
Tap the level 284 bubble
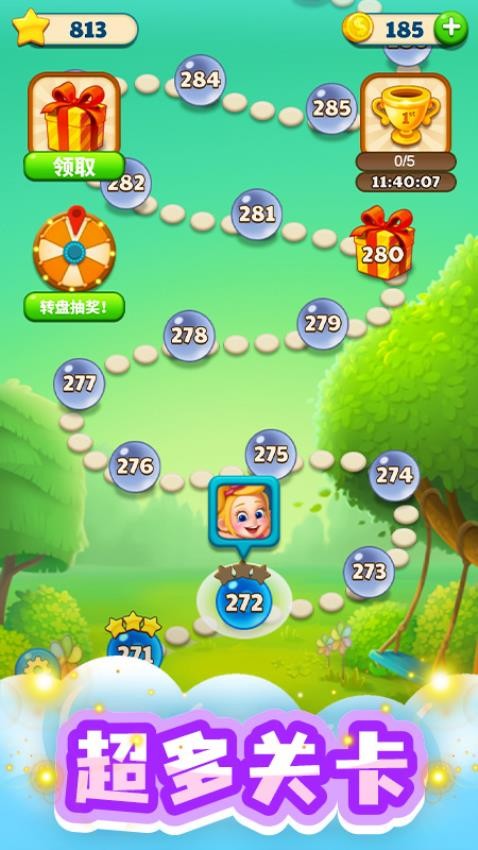click(x=200, y=80)
